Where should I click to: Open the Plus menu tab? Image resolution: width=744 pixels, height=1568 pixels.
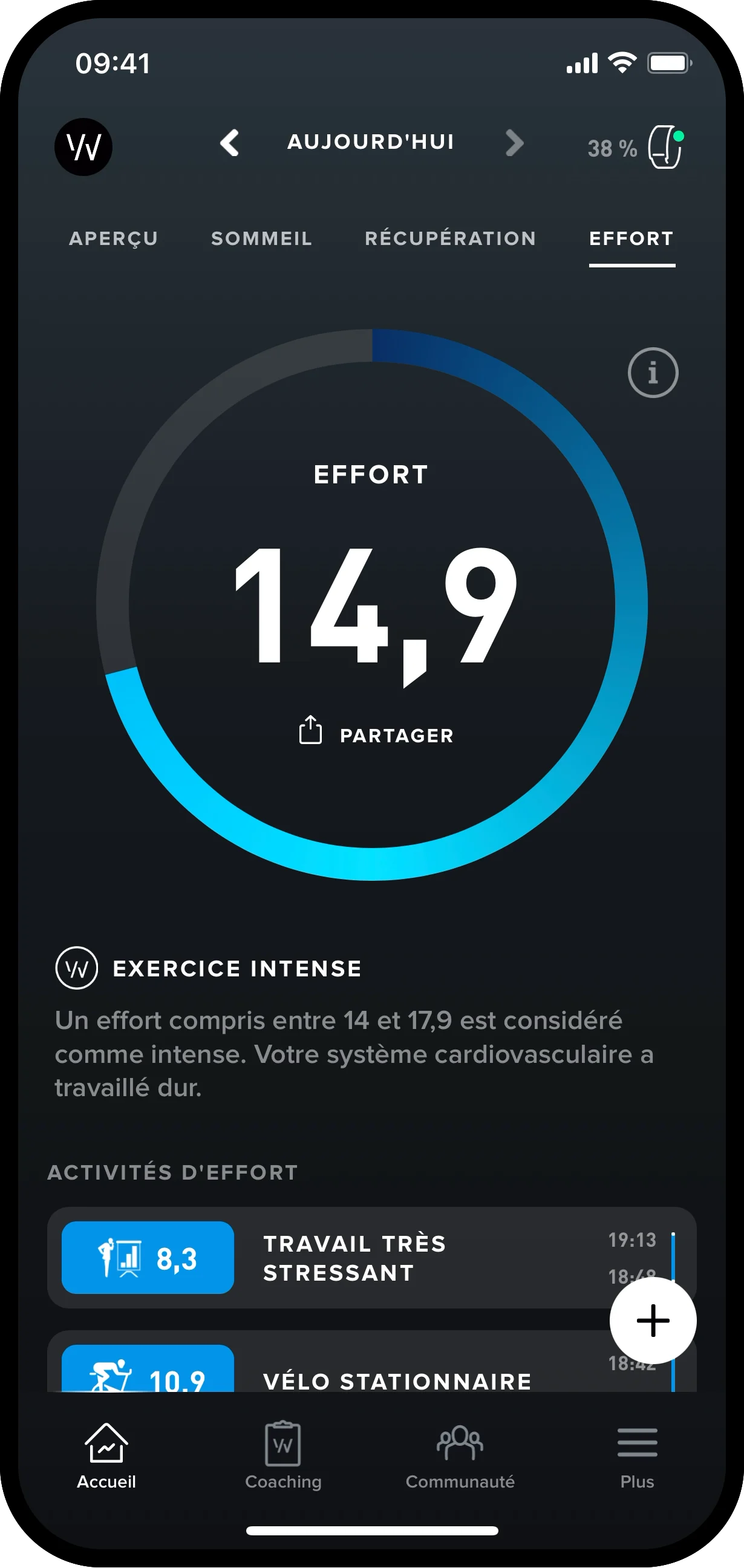point(637,1455)
